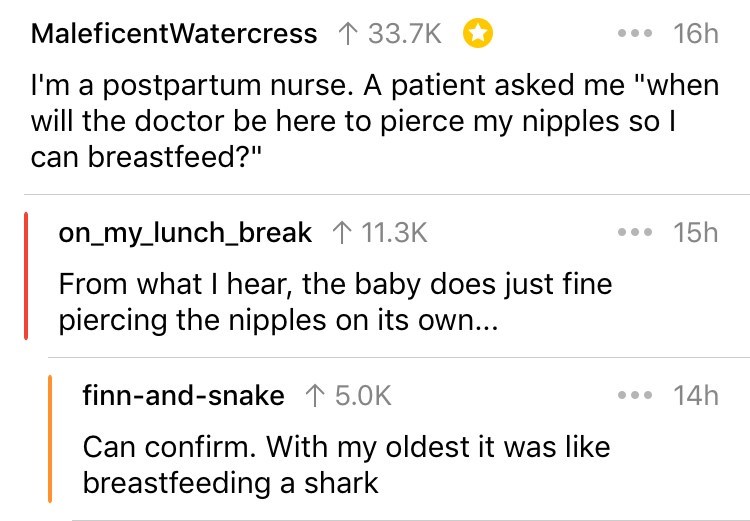Image resolution: width=750 pixels, height=521 pixels.
Task: Tap the gold award on MaleficentWatercress's comment
Action: (476, 33)
